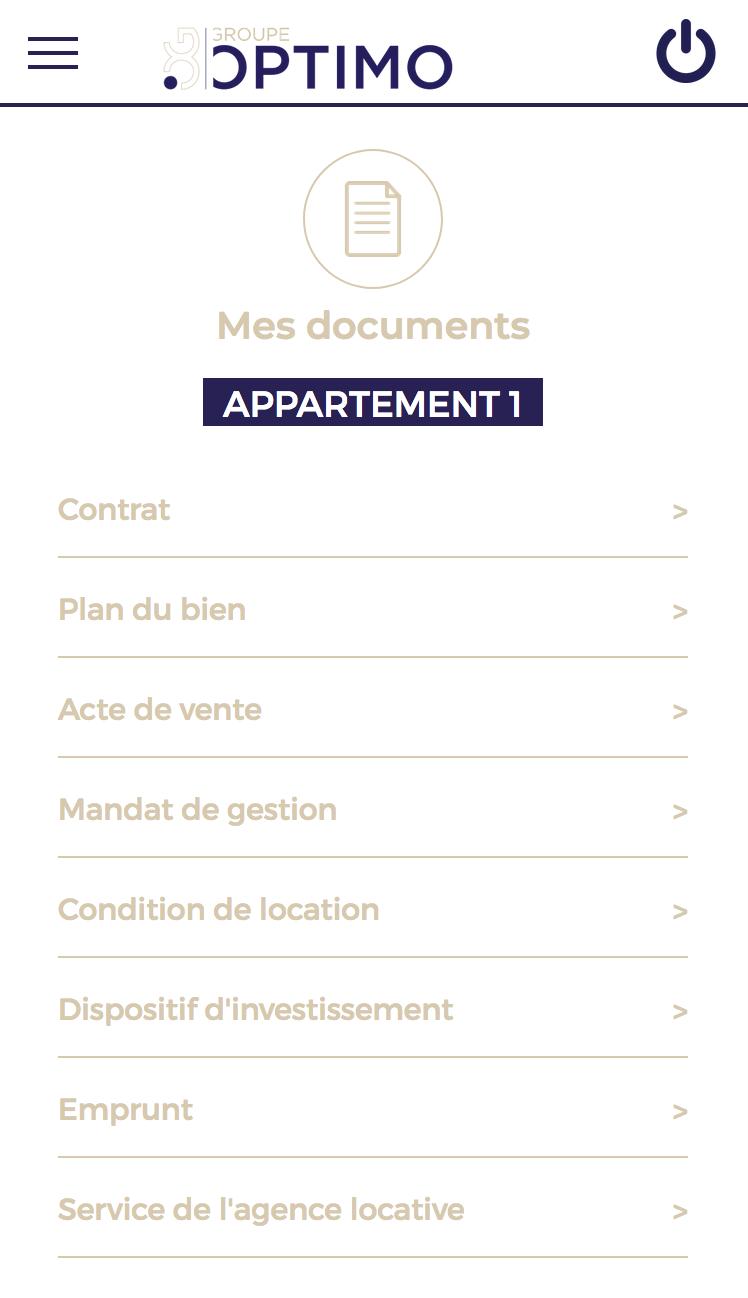Tap the power logout icon
The width and height of the screenshot is (748, 1298).
coord(685,52)
